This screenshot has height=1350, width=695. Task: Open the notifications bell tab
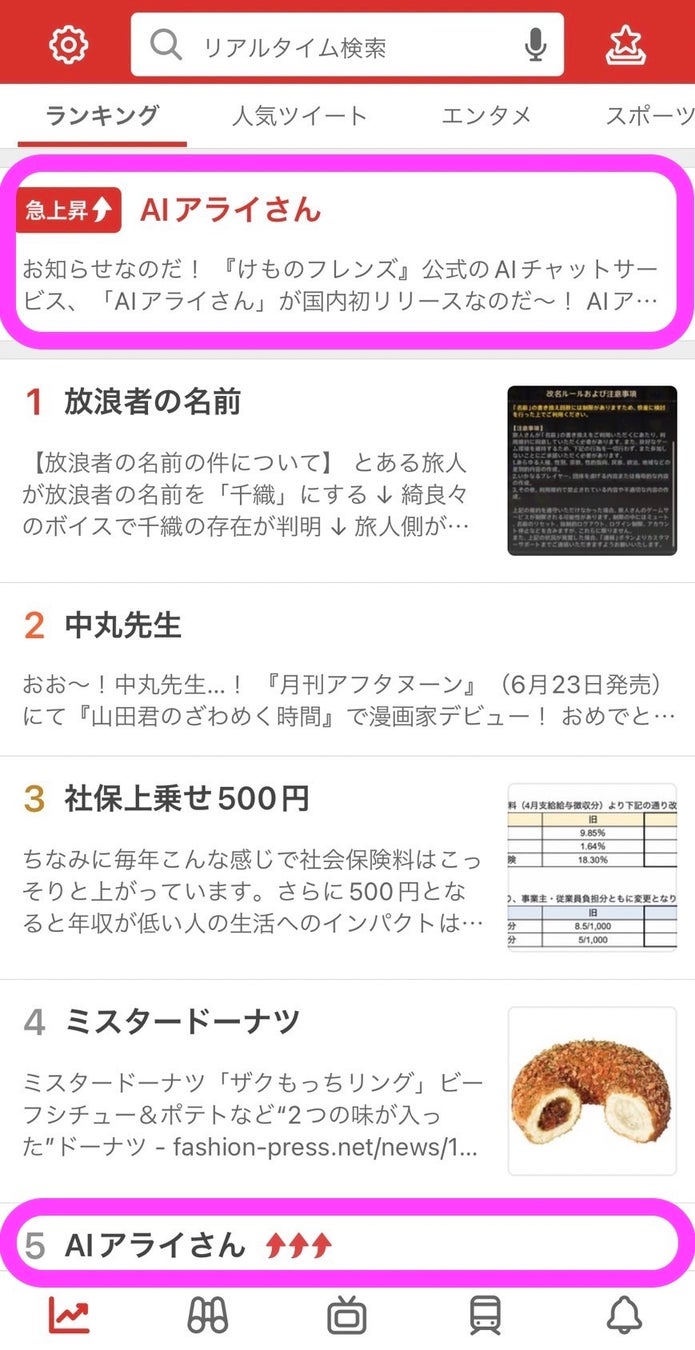tap(625, 1314)
